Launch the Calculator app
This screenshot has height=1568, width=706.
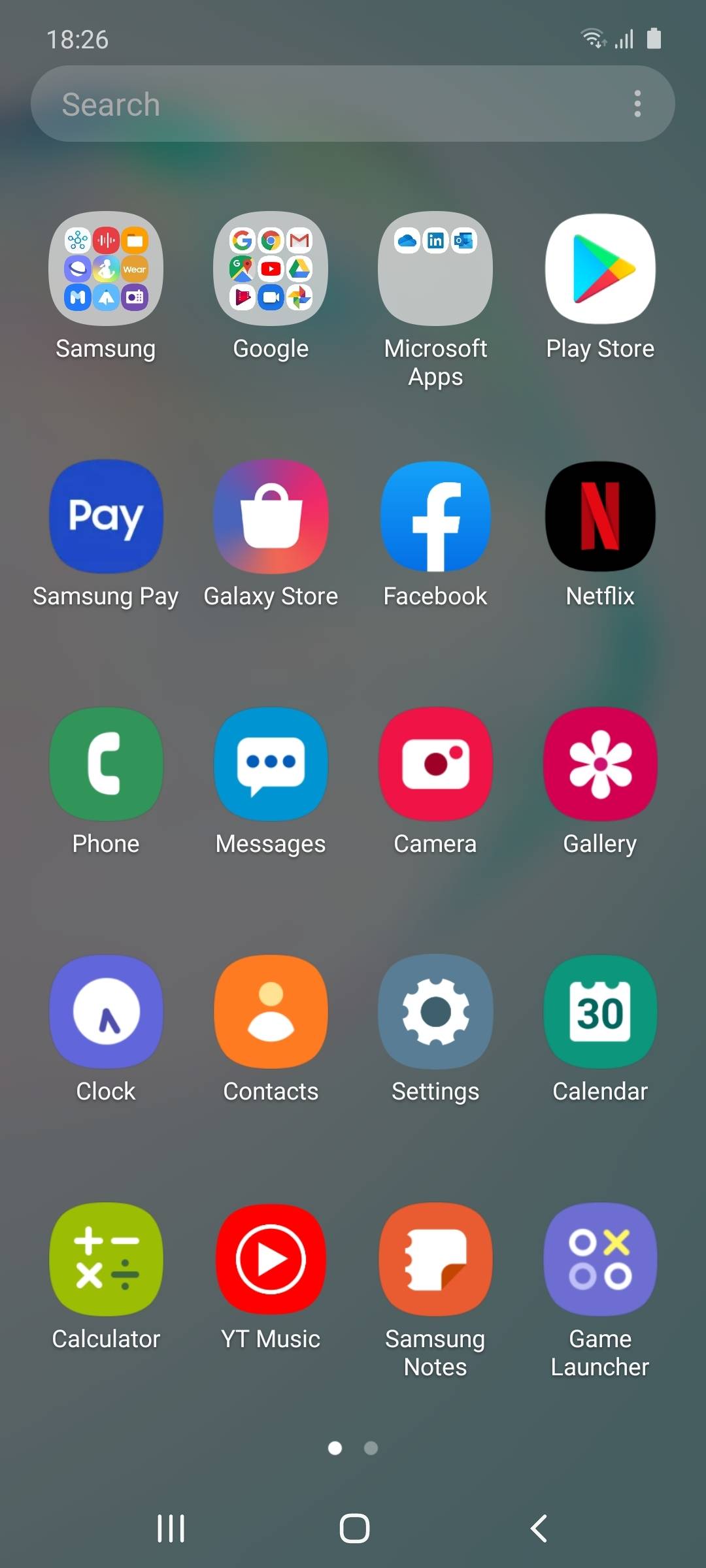click(x=106, y=1260)
